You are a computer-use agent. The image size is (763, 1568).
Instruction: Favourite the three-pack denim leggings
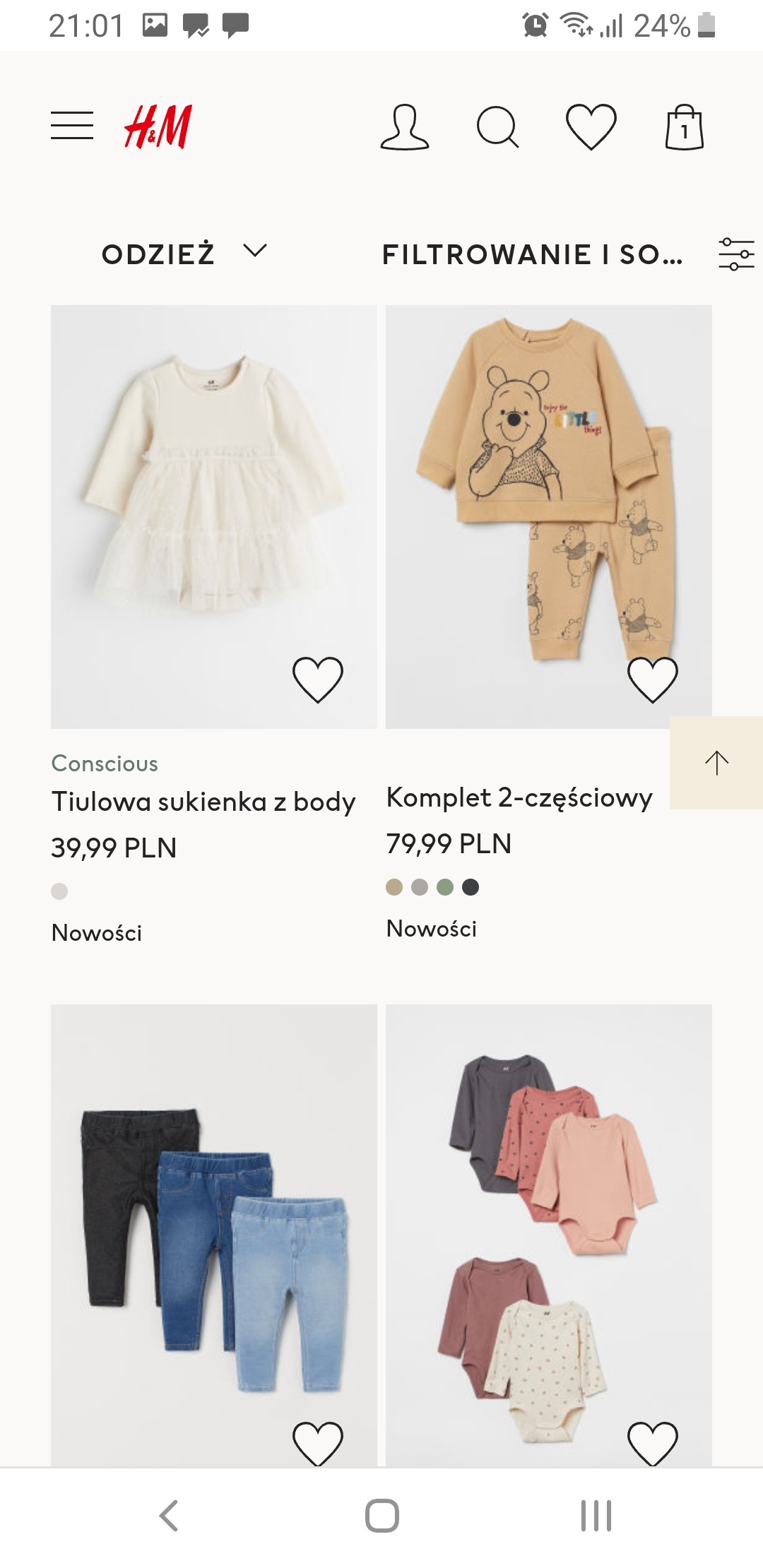point(318,1442)
